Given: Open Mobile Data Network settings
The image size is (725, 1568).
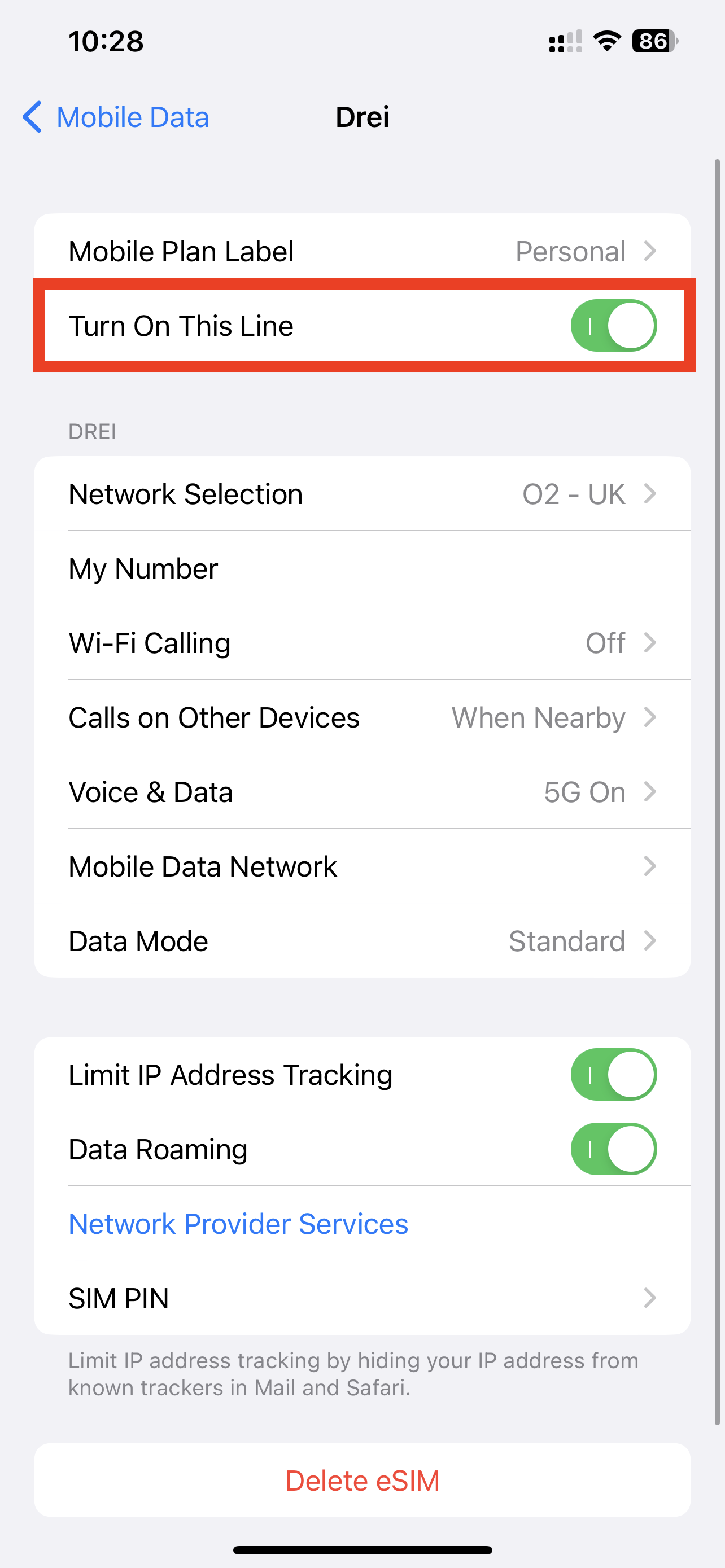Looking at the screenshot, I should pos(362,866).
